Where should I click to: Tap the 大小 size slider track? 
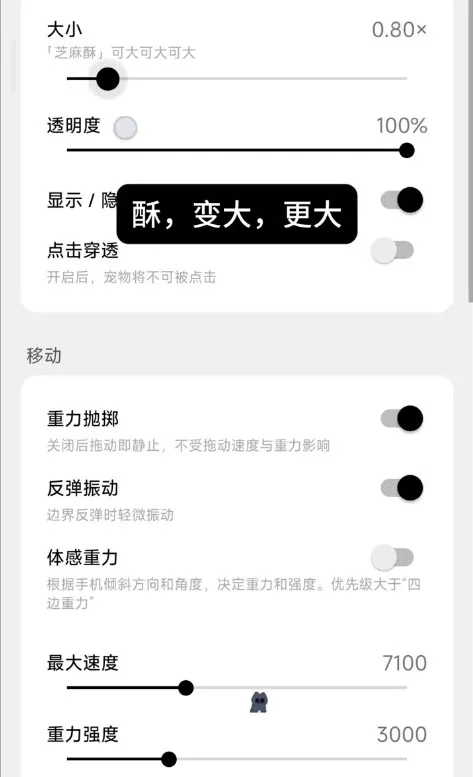click(237, 79)
